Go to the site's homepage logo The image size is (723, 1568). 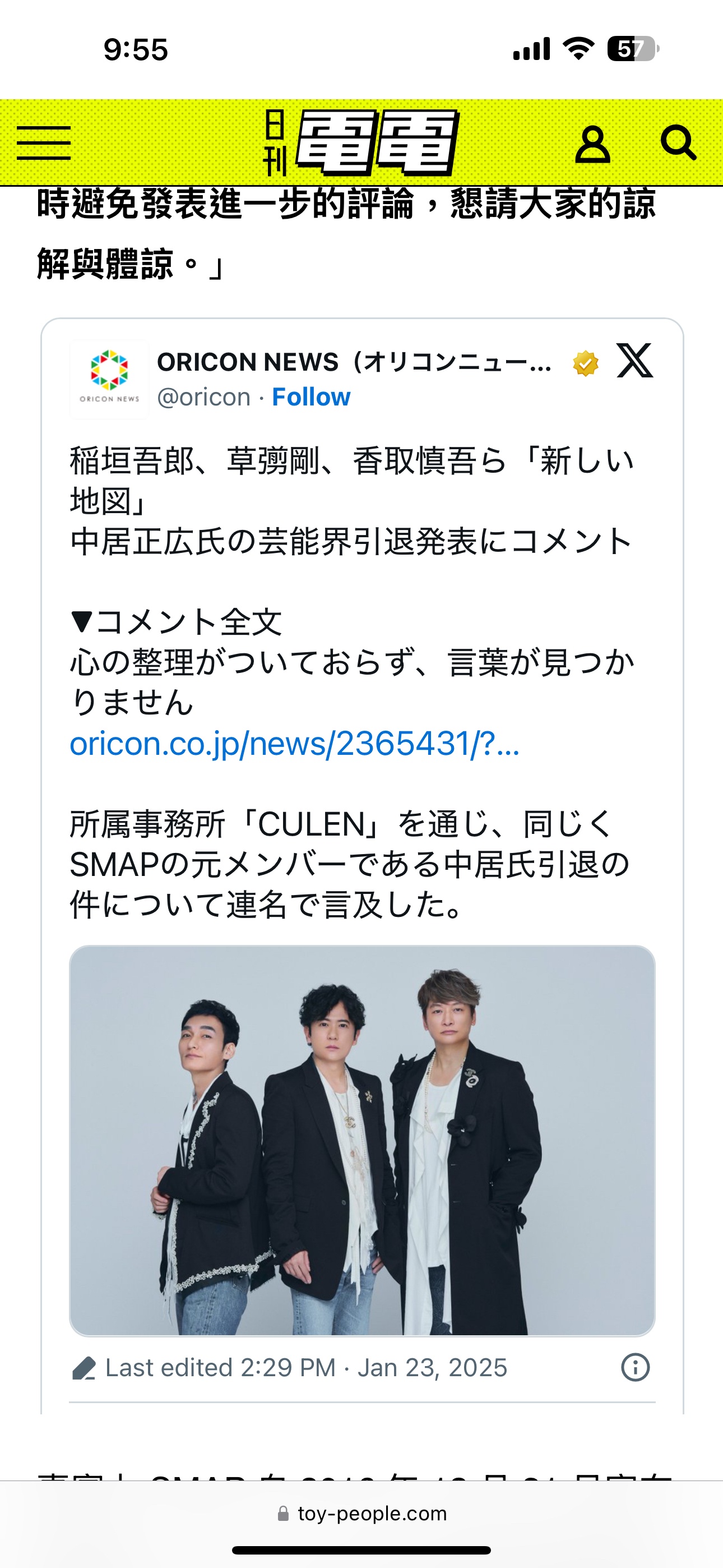coord(361,144)
